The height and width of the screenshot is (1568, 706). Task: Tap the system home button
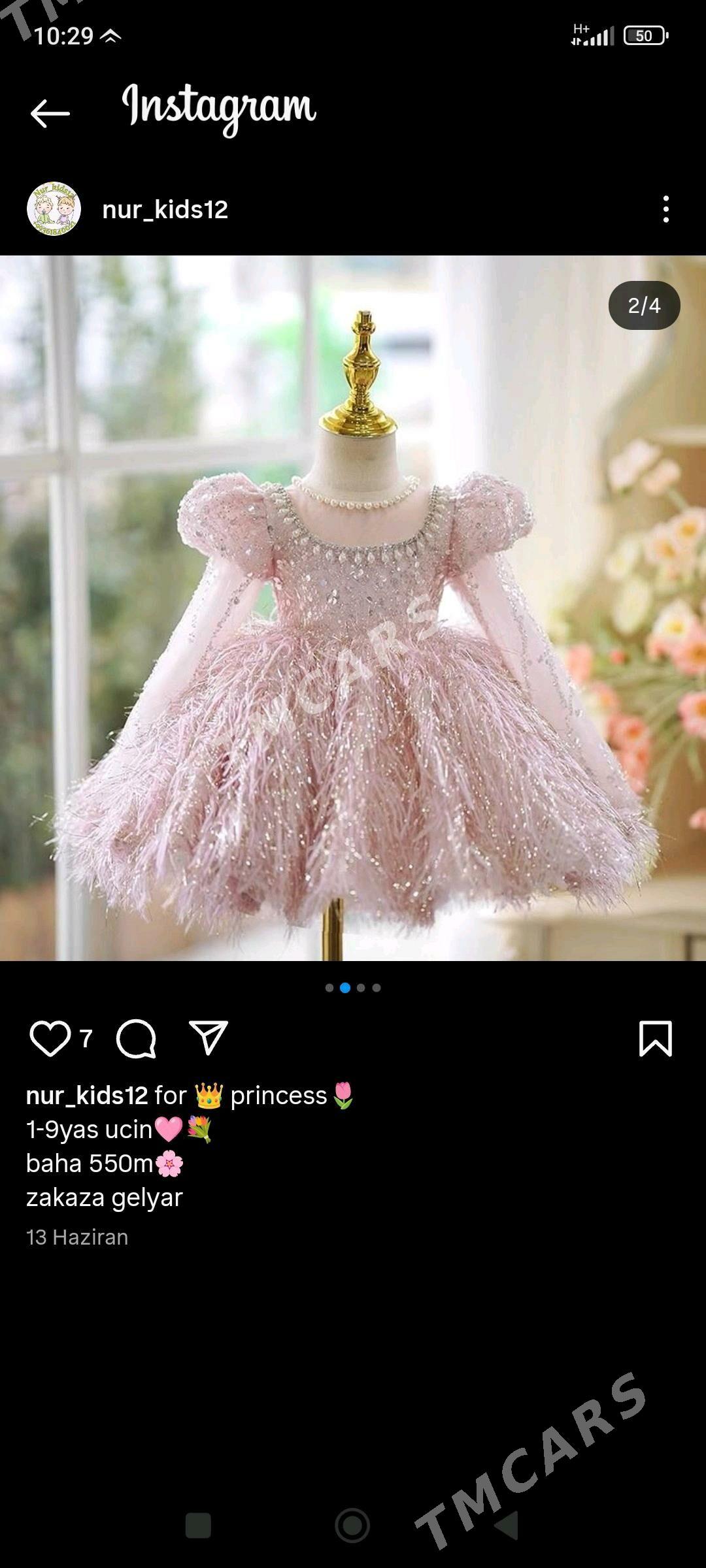352,1526
